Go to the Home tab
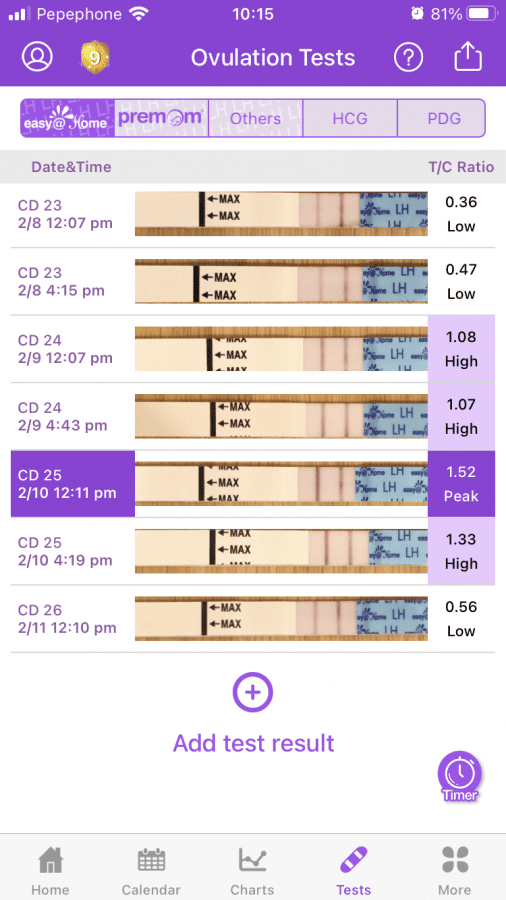 point(50,870)
